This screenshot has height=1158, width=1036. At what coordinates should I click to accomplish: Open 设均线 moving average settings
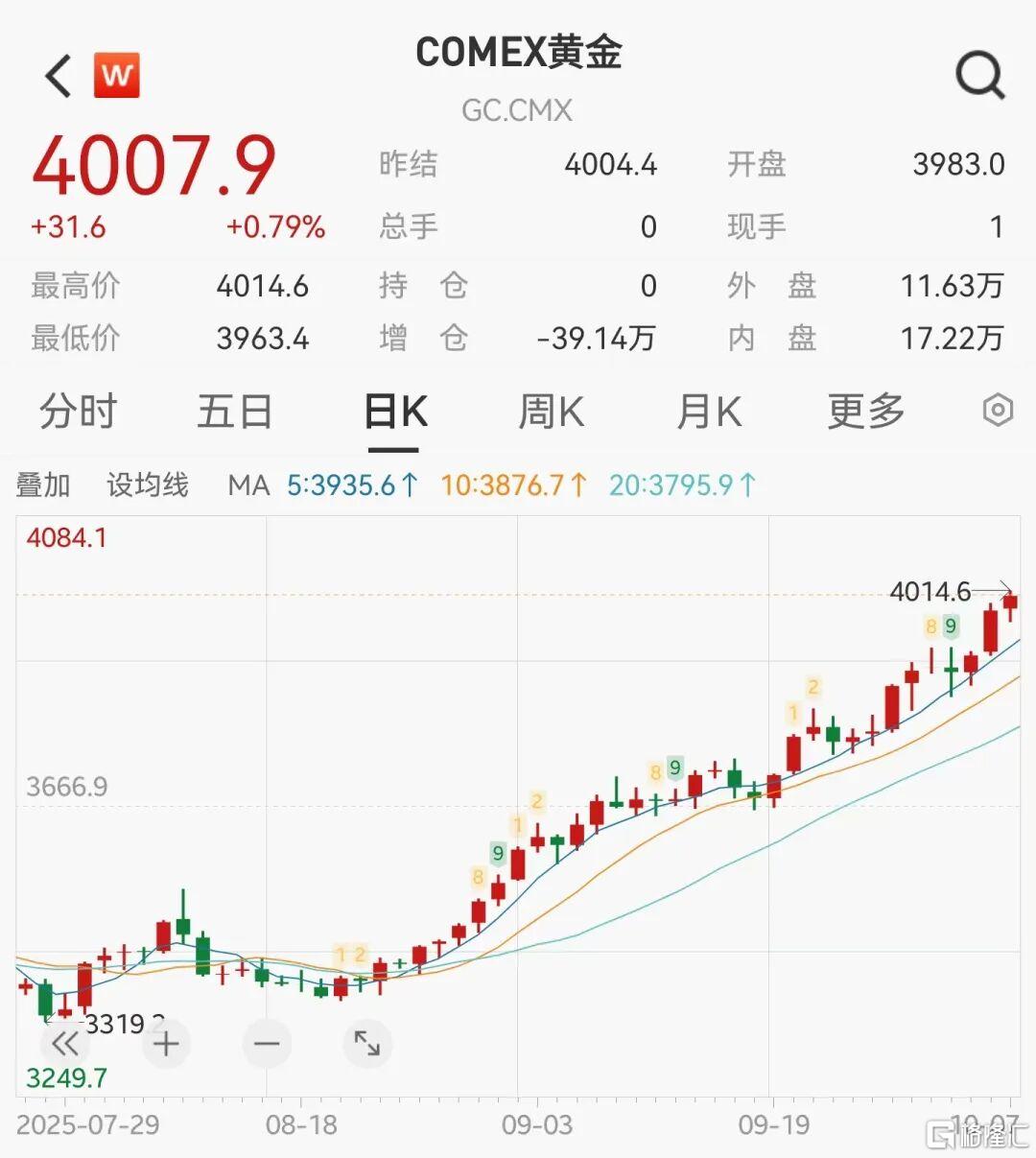tap(147, 485)
